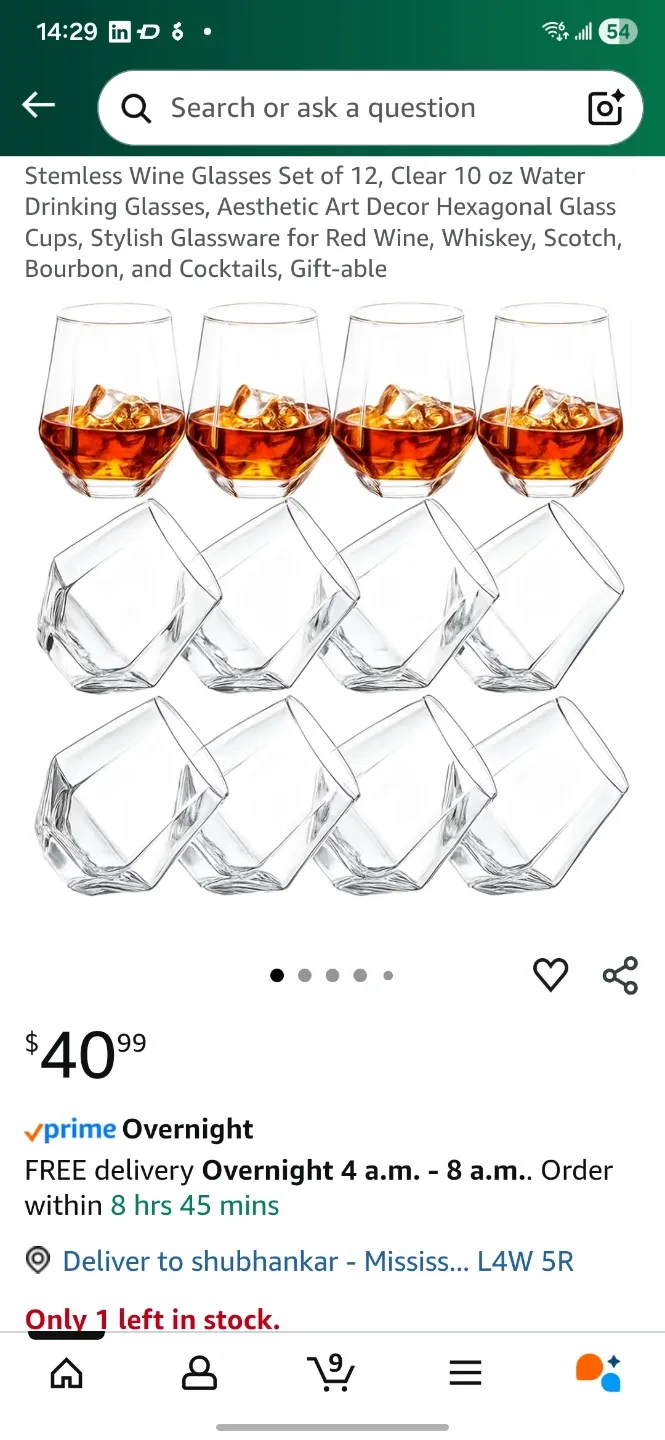Go back using the arrow icon
The width and height of the screenshot is (665, 1440).
tap(39, 105)
